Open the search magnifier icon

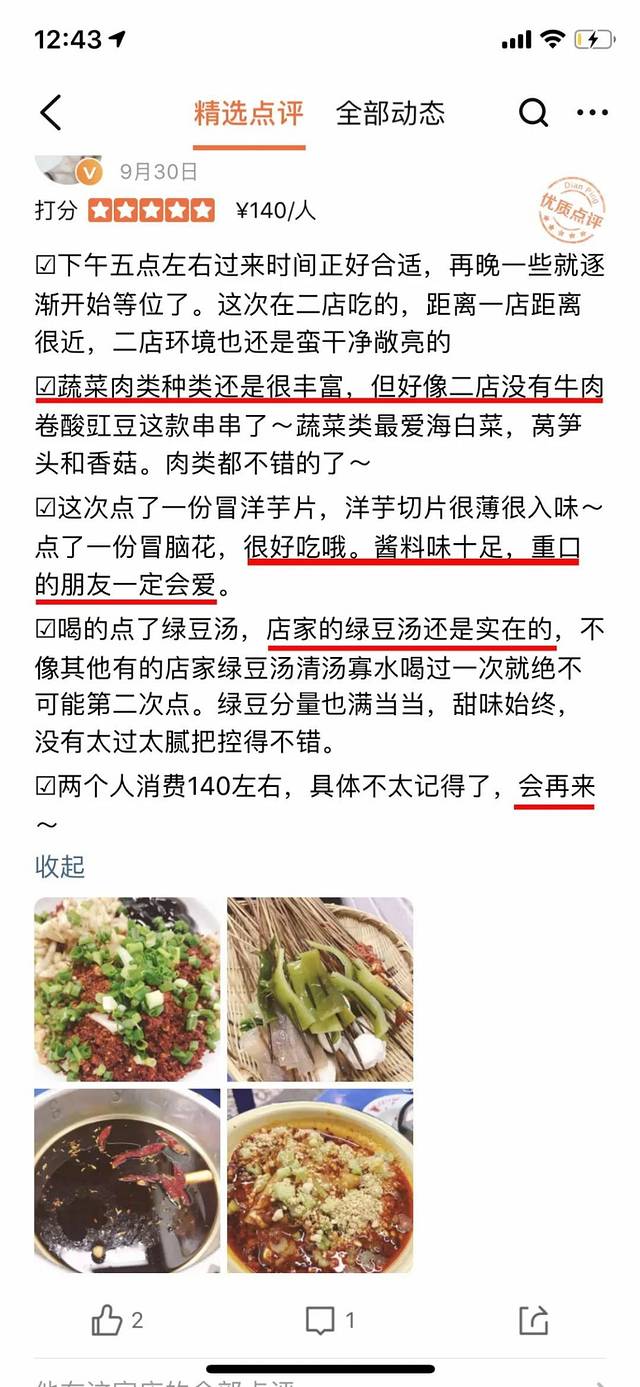(533, 113)
